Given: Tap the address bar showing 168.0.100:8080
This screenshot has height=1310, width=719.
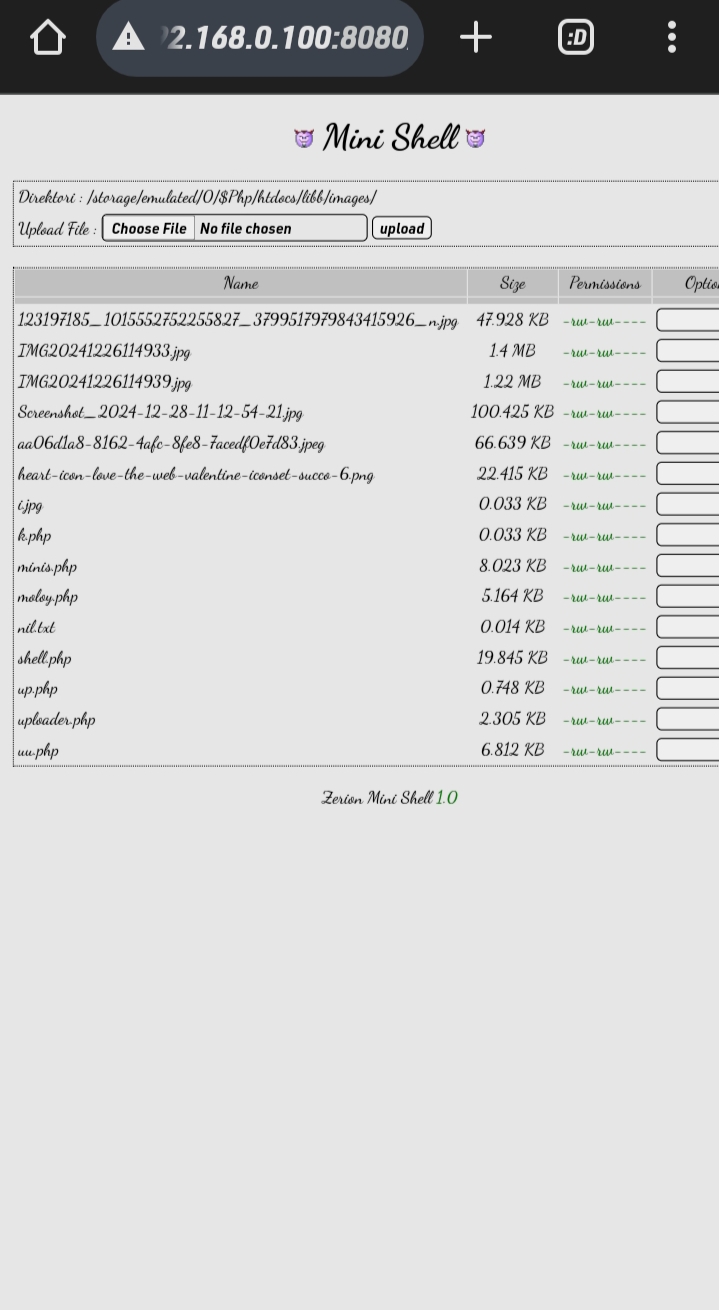Looking at the screenshot, I should pyautogui.click(x=260, y=38).
